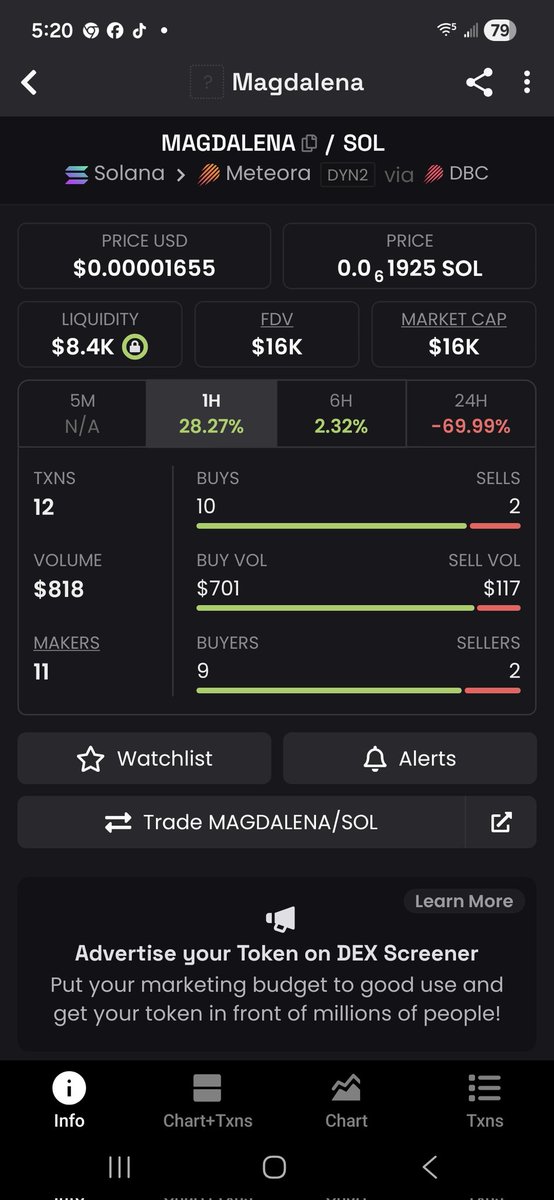The height and width of the screenshot is (1200, 554).
Task: Open the Txns tab
Action: (484, 1100)
